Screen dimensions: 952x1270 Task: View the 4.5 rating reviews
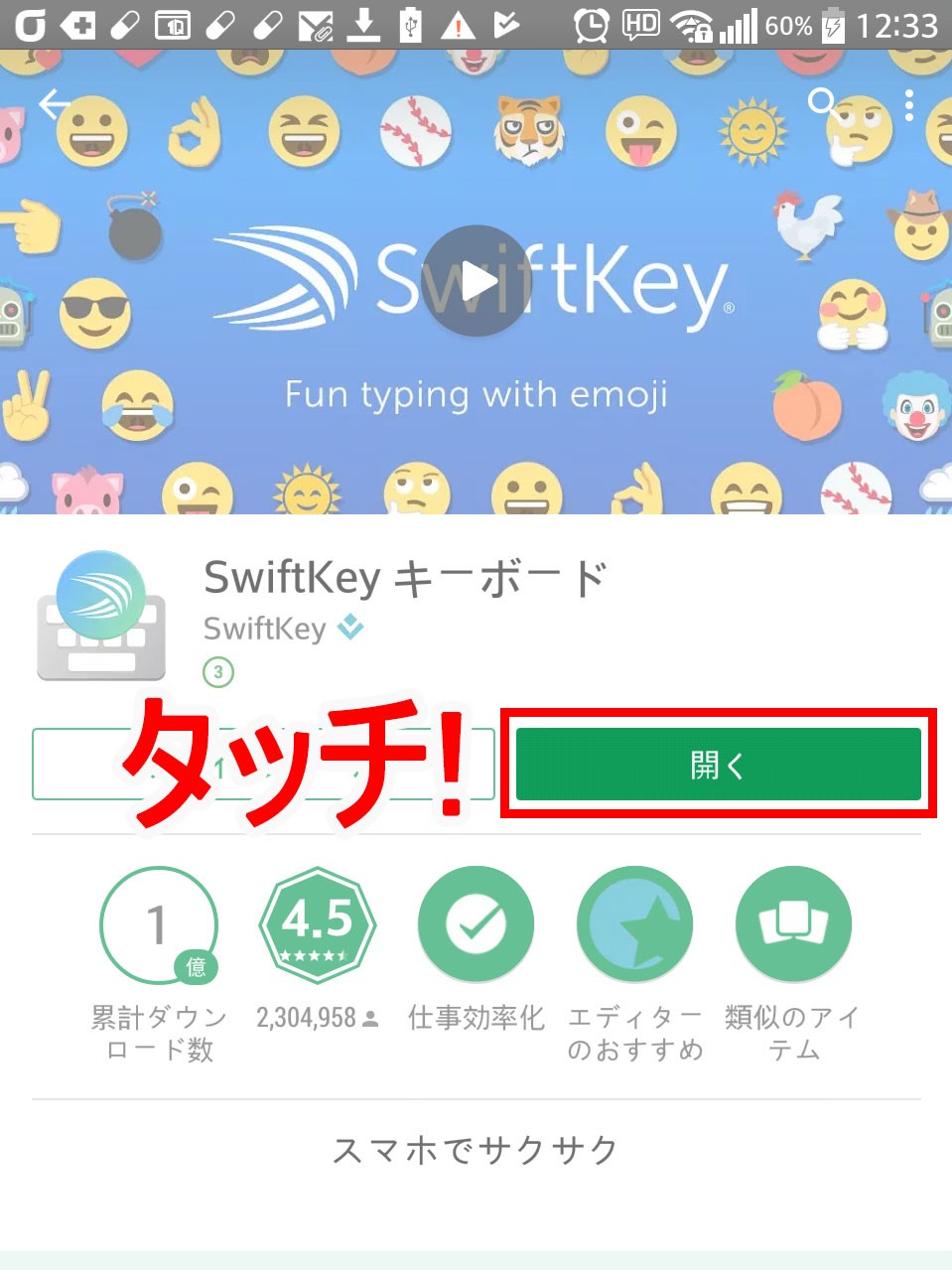pos(318,925)
